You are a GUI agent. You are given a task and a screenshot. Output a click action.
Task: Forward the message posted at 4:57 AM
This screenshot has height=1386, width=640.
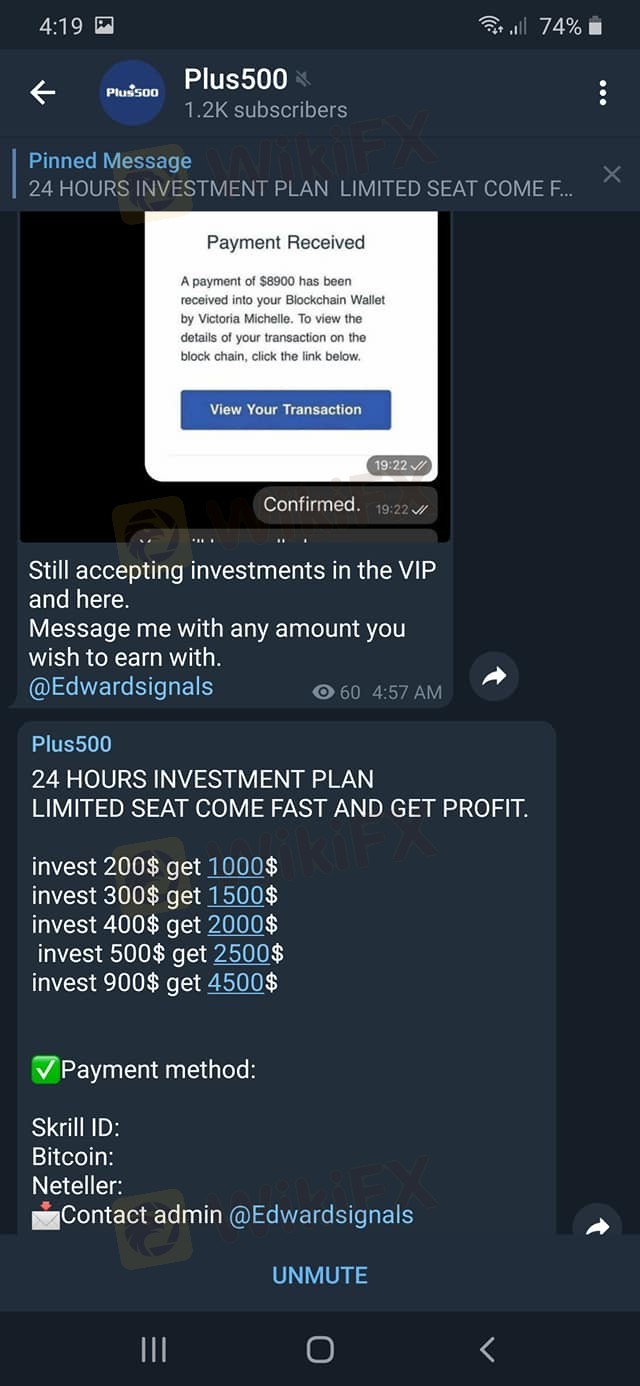(493, 676)
